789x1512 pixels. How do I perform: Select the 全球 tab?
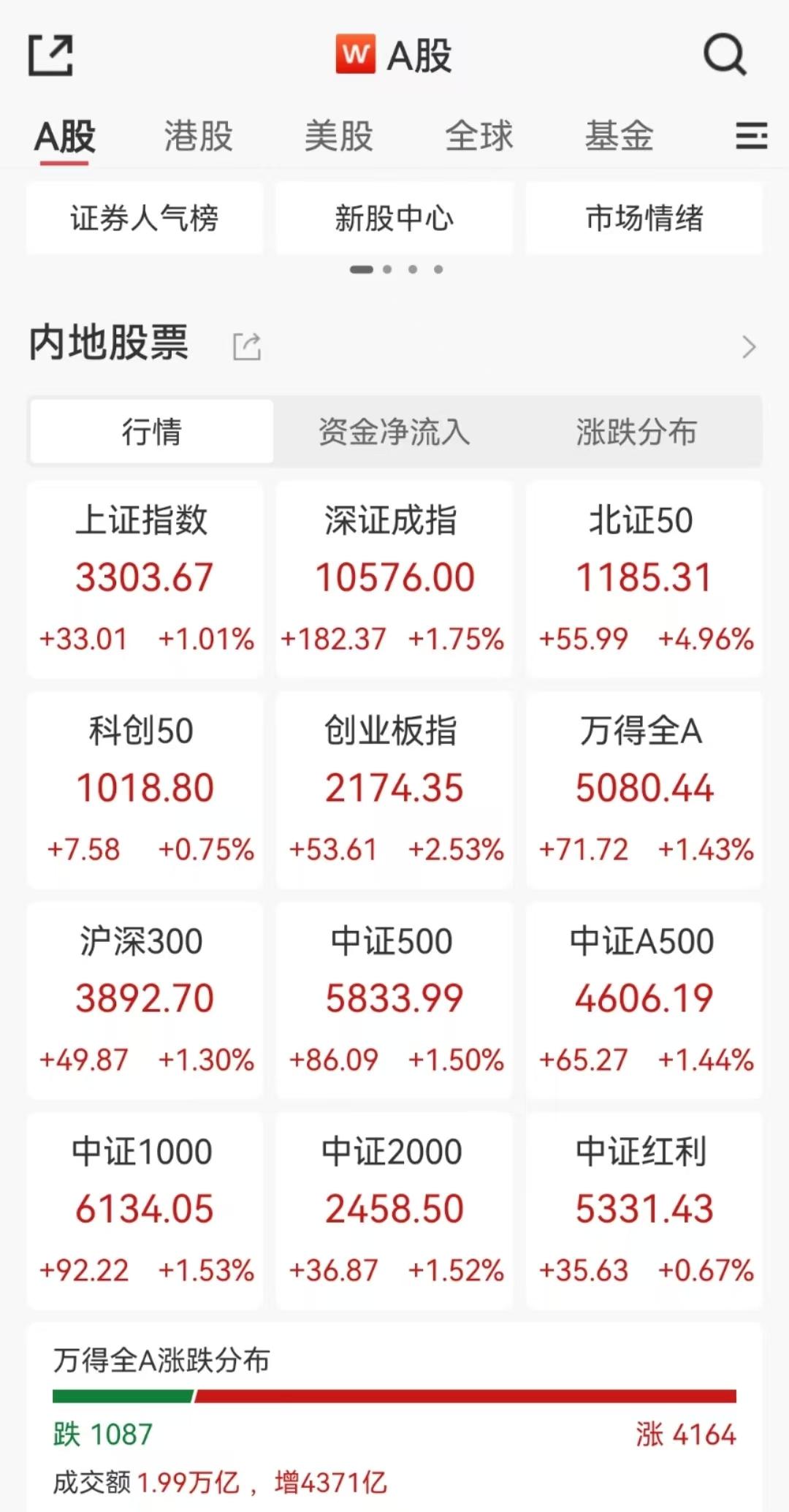coord(479,137)
